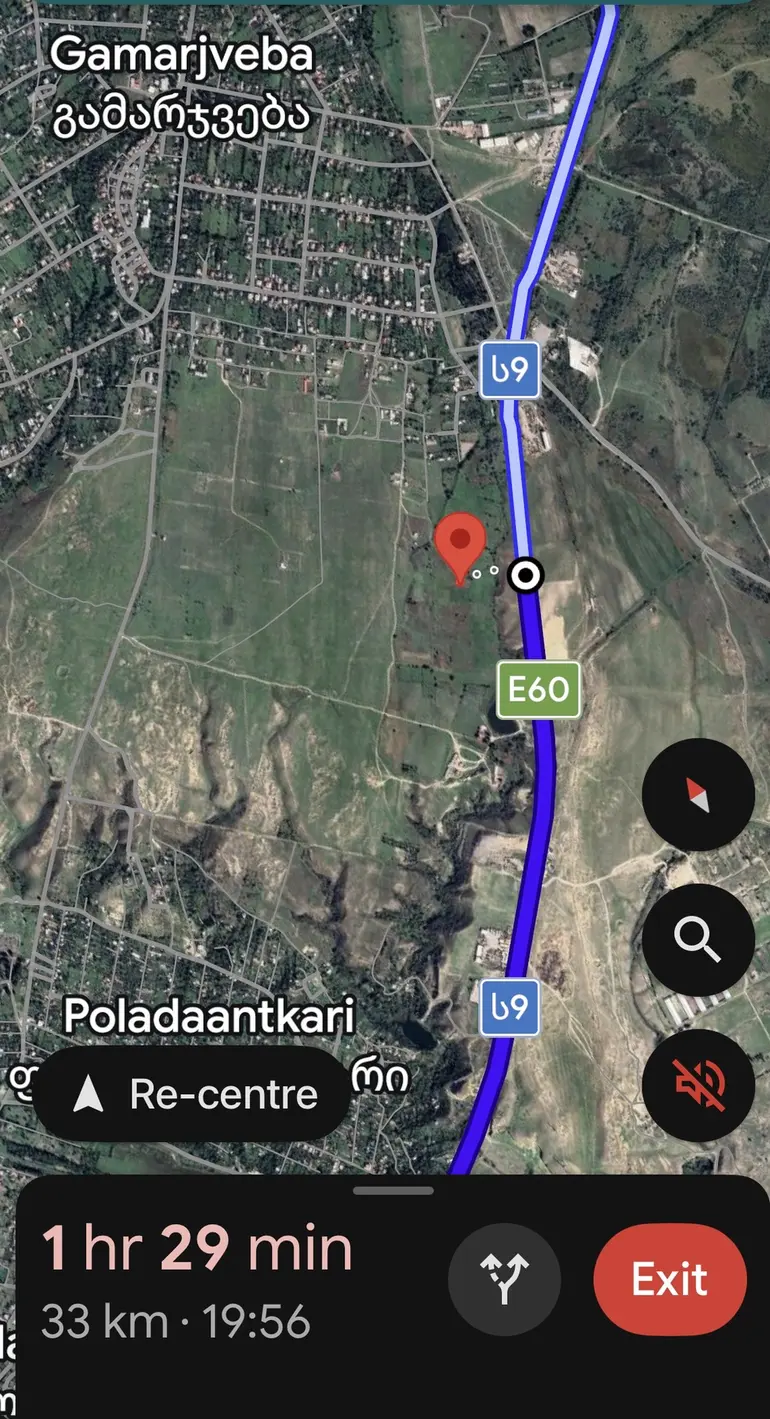This screenshot has height=1419, width=770.
Task: Tap the red destination pin on the map
Action: (x=460, y=547)
